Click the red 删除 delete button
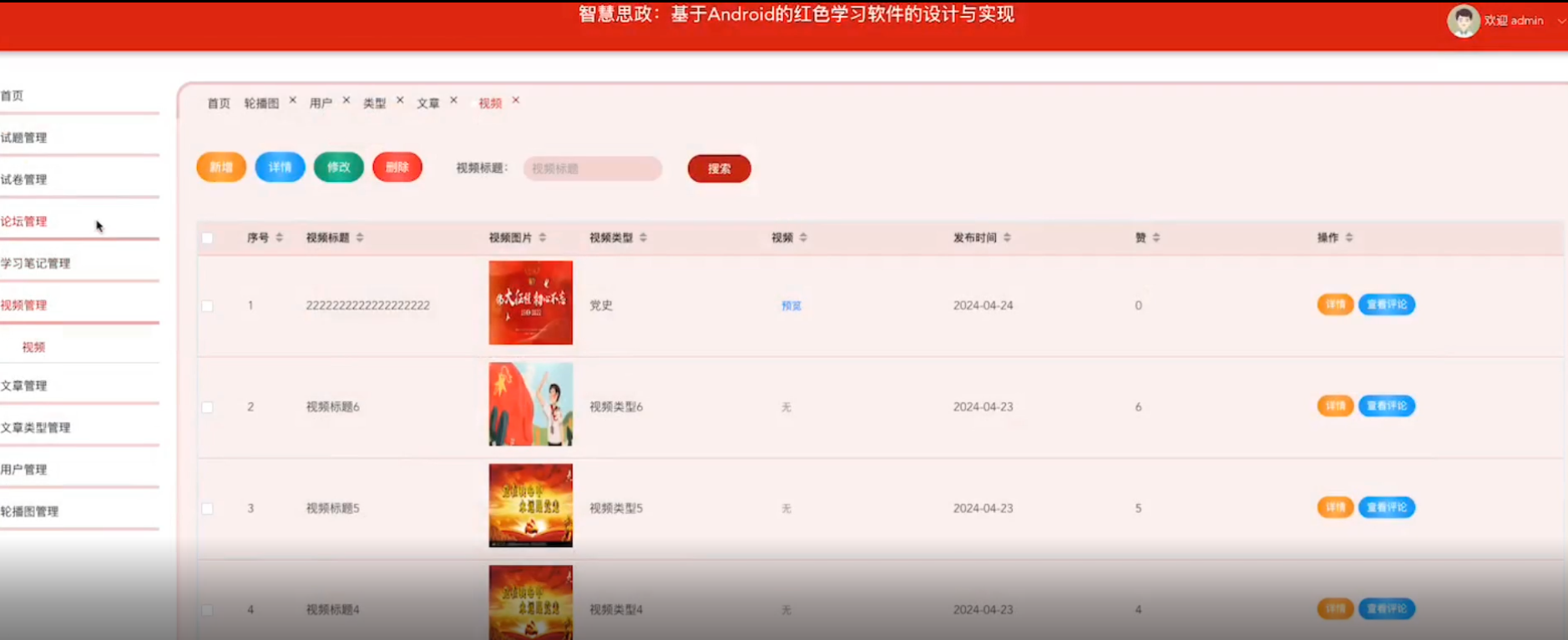1568x640 pixels. tap(397, 167)
